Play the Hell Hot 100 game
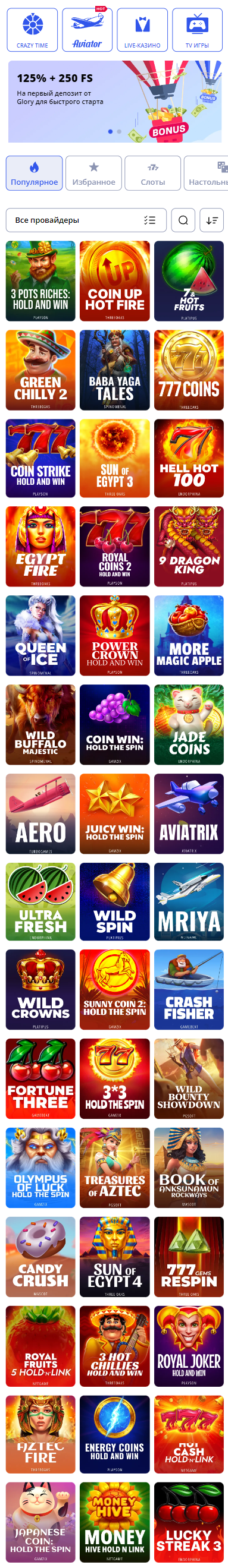The image size is (228, 1568). click(x=189, y=459)
